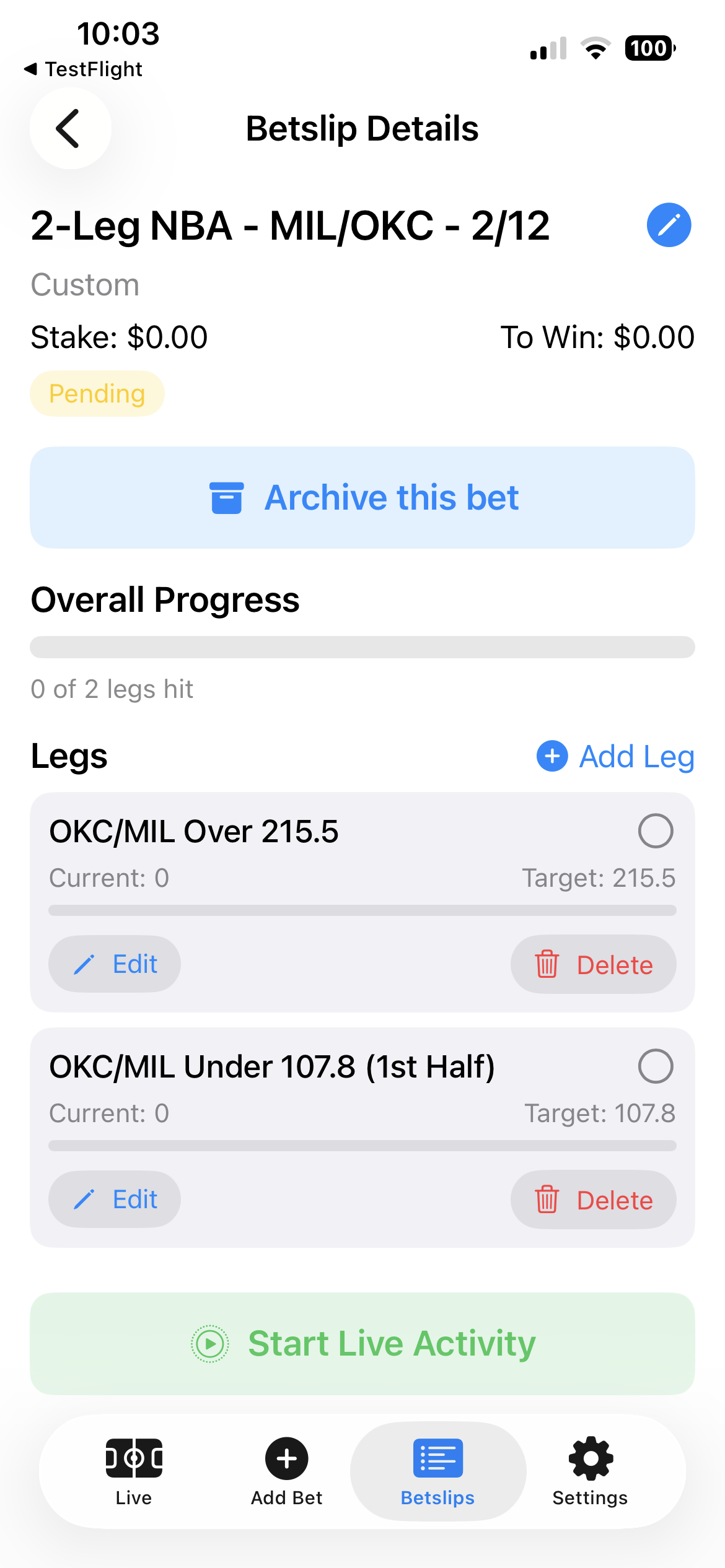Viewport: 725px width, 1568px height.
Task: Click the Add Leg plus icon
Action: pos(552,756)
